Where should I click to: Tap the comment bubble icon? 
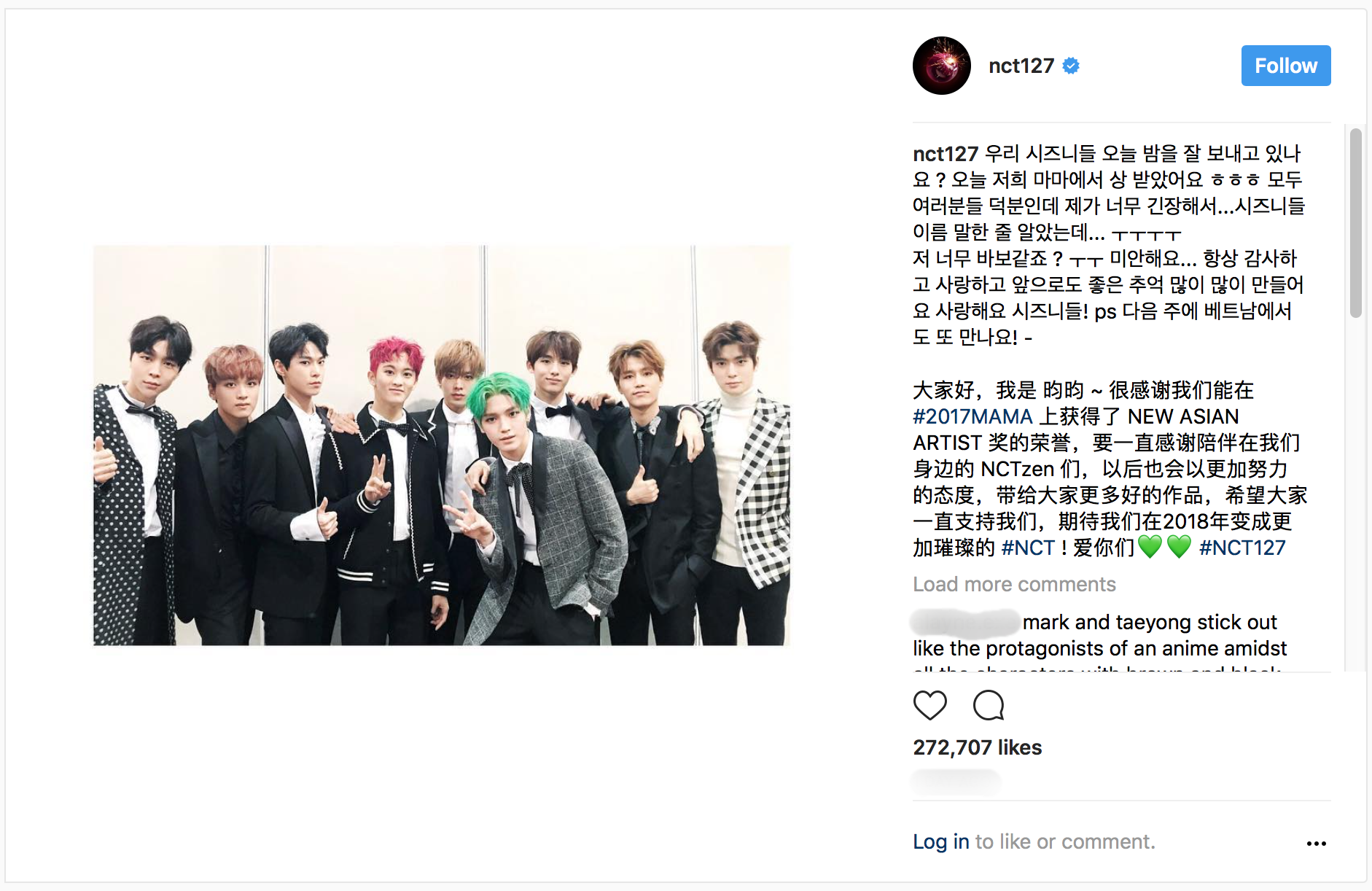(x=989, y=705)
